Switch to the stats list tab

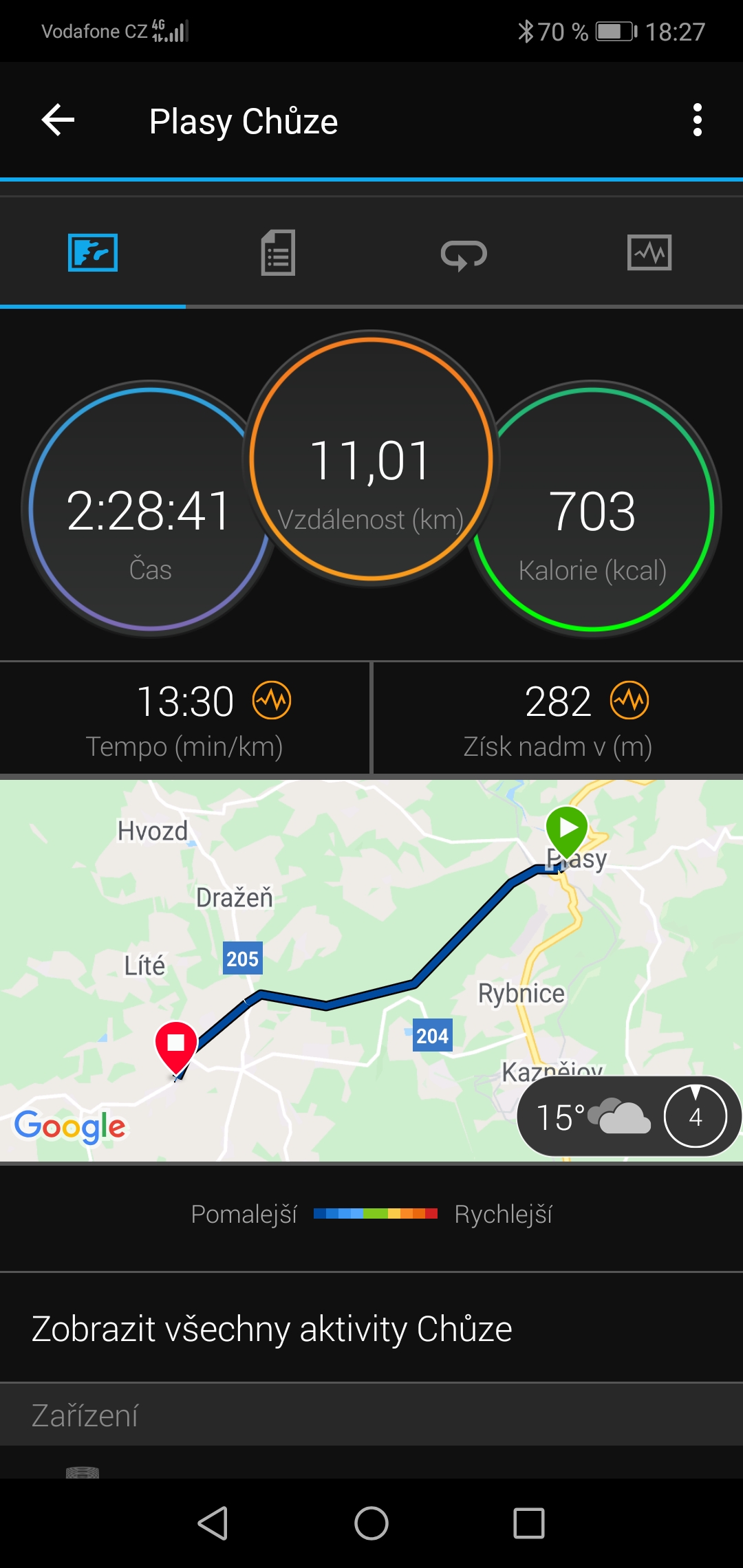[278, 253]
